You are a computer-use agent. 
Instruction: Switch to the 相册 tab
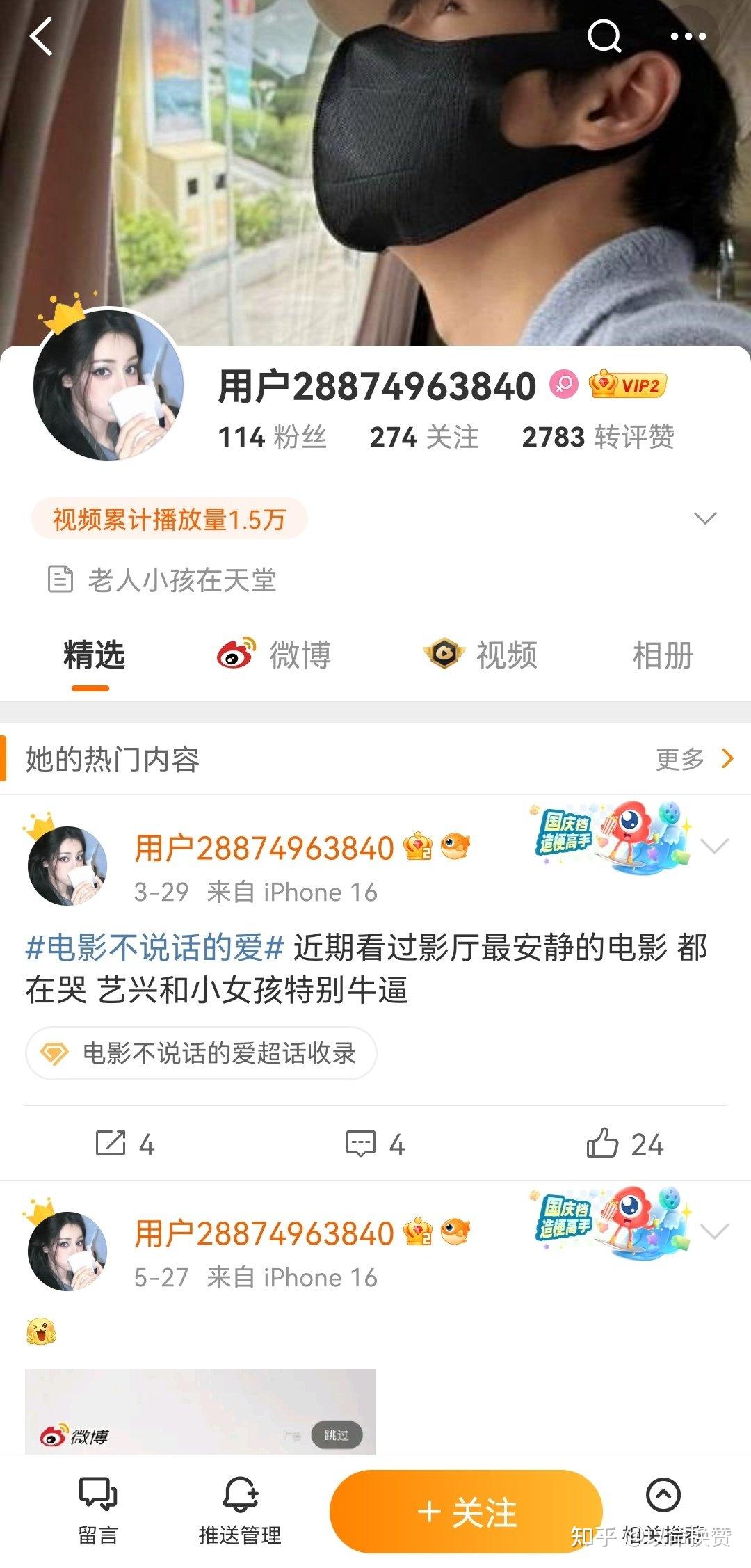pos(663,655)
